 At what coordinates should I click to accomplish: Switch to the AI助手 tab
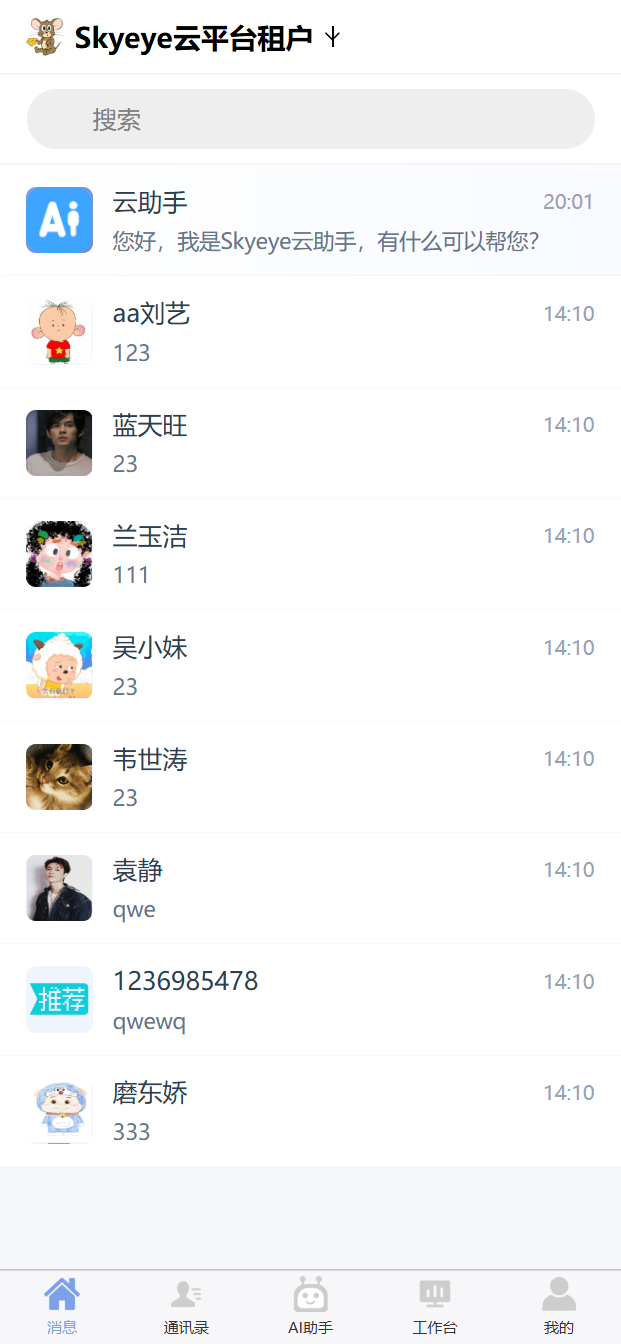pyautogui.click(x=310, y=1306)
